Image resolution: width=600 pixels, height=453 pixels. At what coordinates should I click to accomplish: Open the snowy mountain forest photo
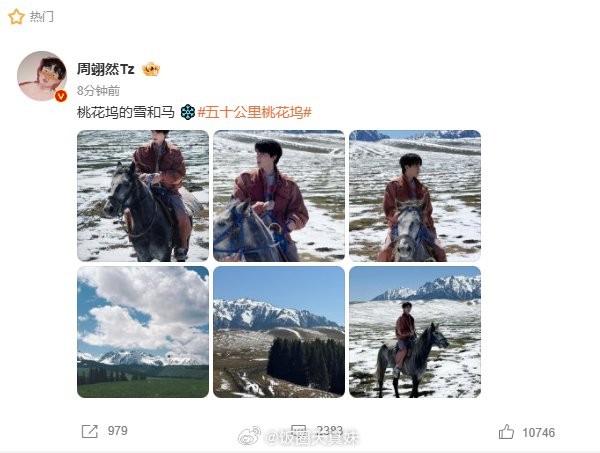tap(279, 332)
